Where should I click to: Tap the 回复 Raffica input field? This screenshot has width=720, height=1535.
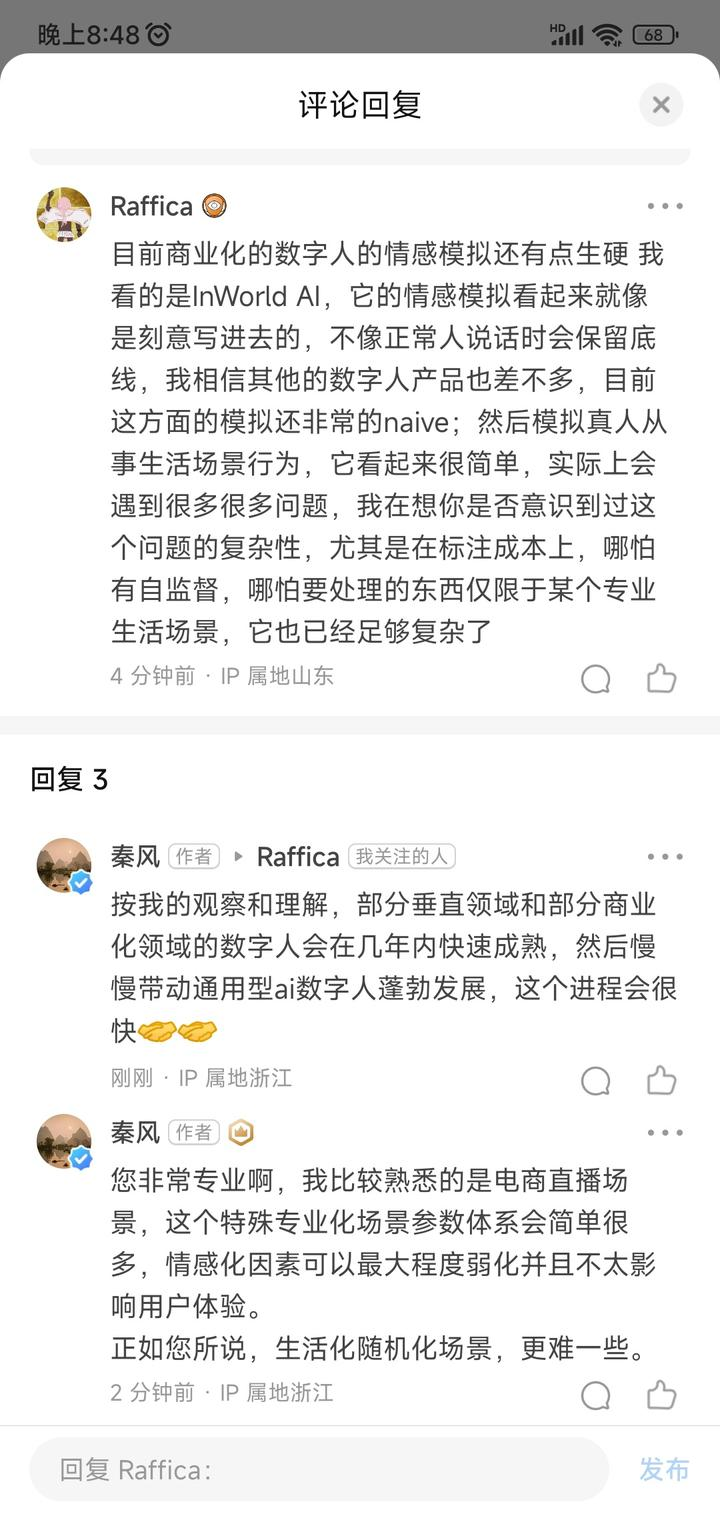pyautogui.click(x=300, y=1469)
